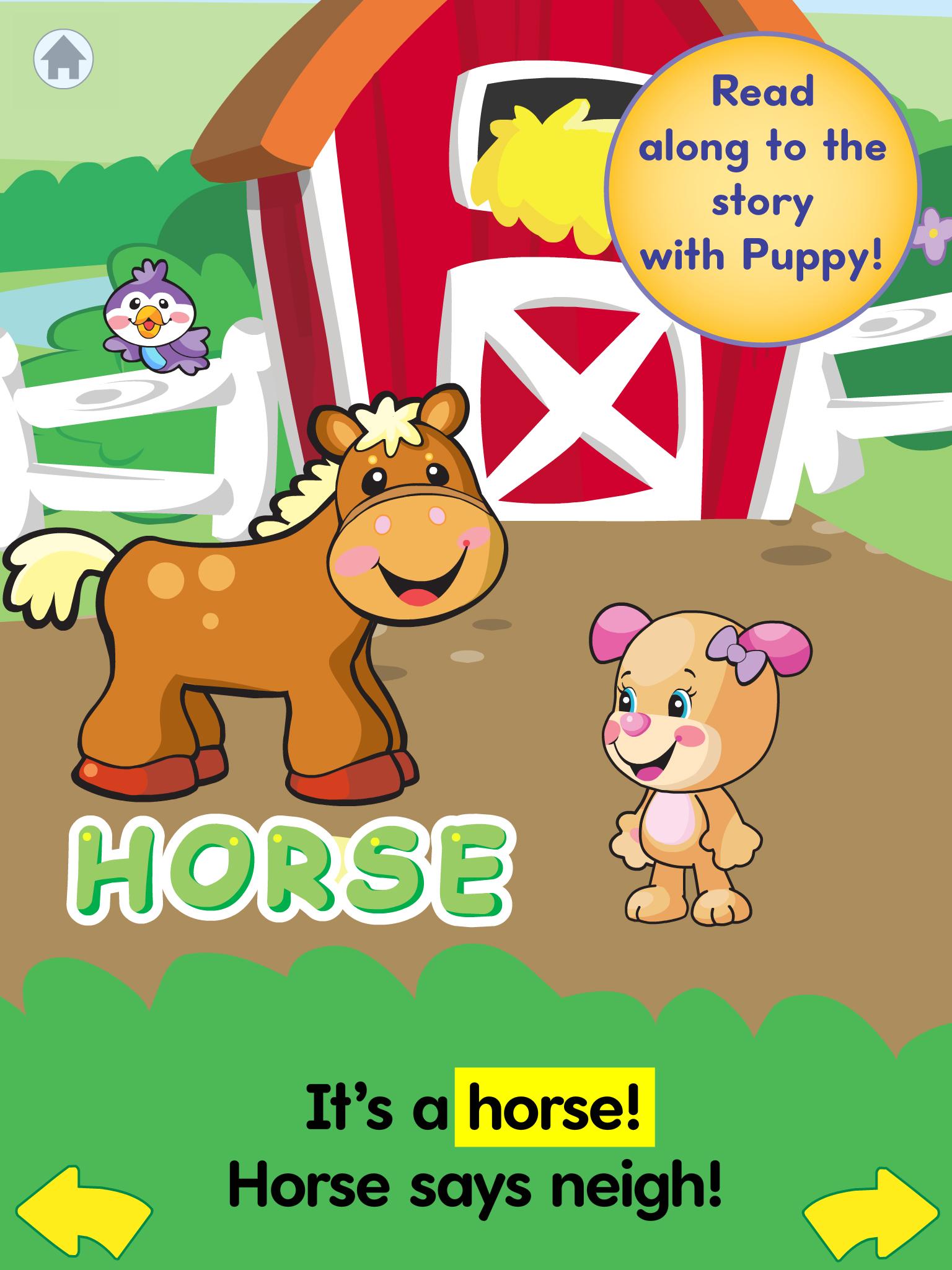The height and width of the screenshot is (1270, 952).
Task: Return to the home screen
Action: [x=63, y=59]
